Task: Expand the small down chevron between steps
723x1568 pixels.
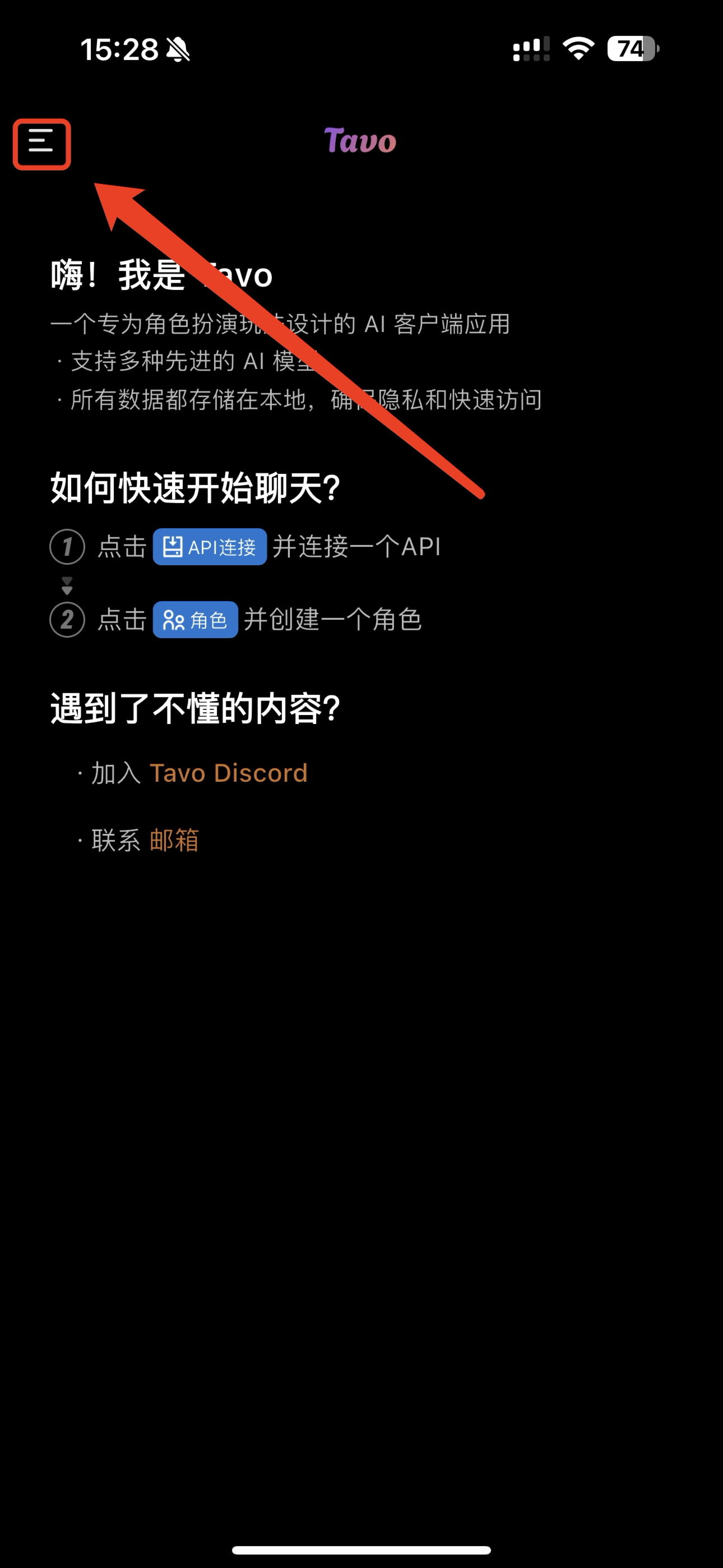Action: click(68, 585)
